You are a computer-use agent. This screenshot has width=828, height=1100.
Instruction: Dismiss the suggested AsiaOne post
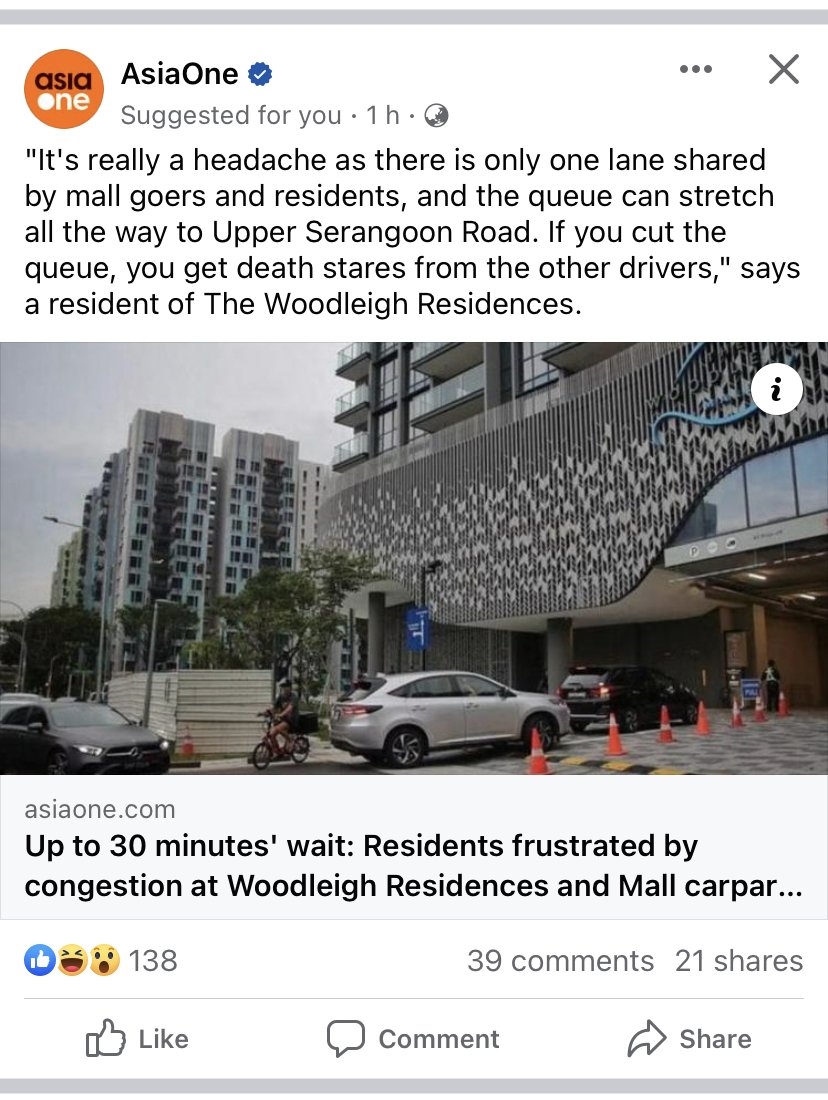(x=783, y=70)
